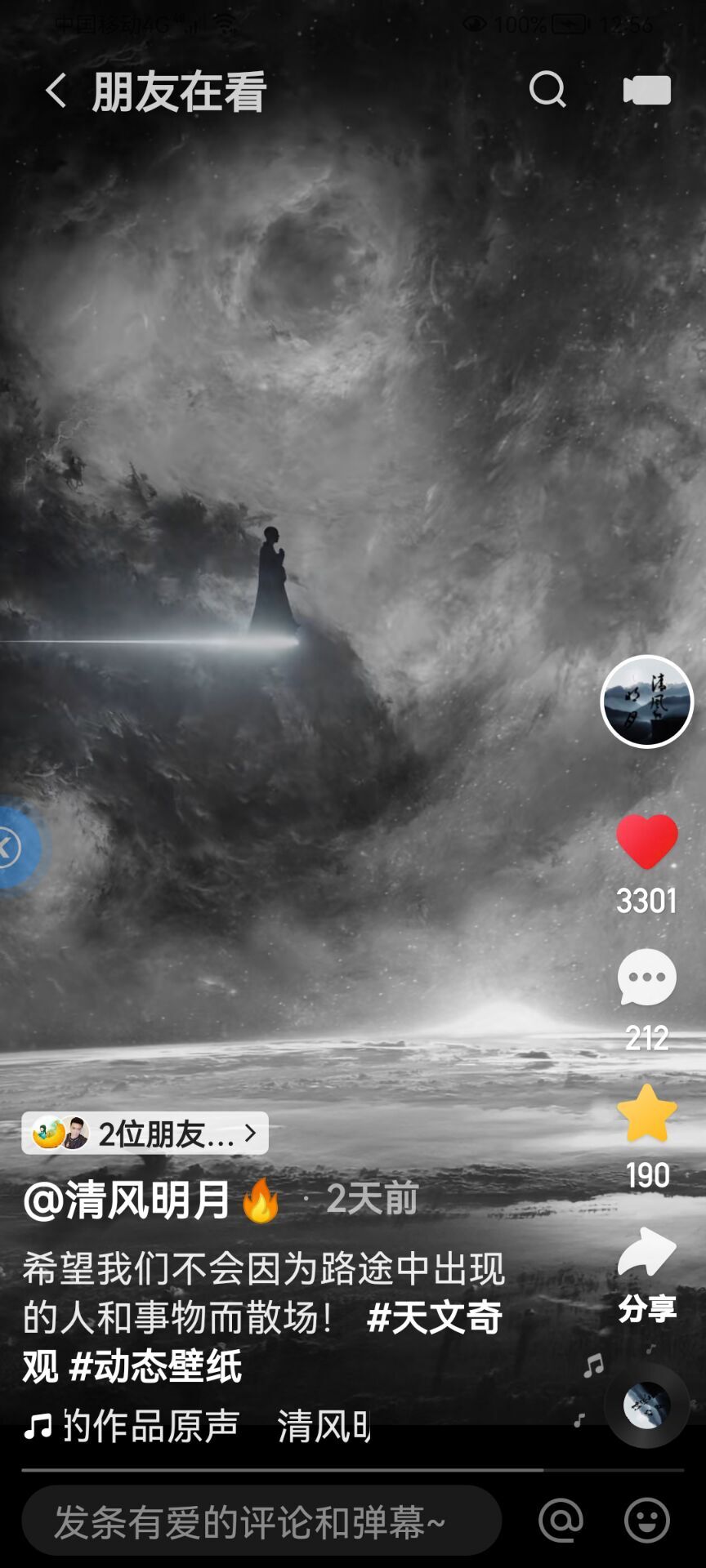Open the emoji picker
The width and height of the screenshot is (706, 1568).
tap(646, 1521)
